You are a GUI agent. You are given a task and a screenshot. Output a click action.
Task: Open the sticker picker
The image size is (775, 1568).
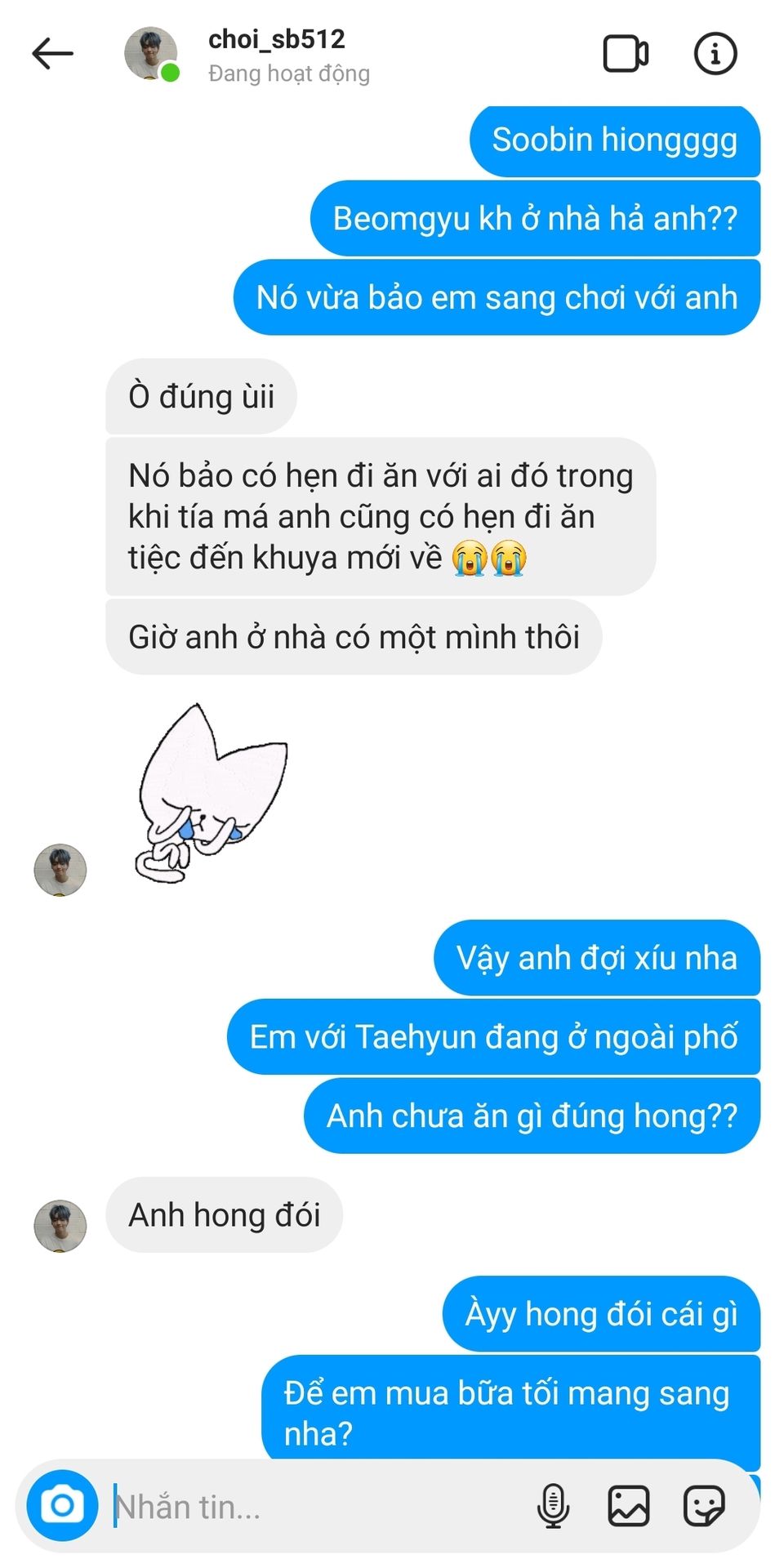coord(703,1505)
